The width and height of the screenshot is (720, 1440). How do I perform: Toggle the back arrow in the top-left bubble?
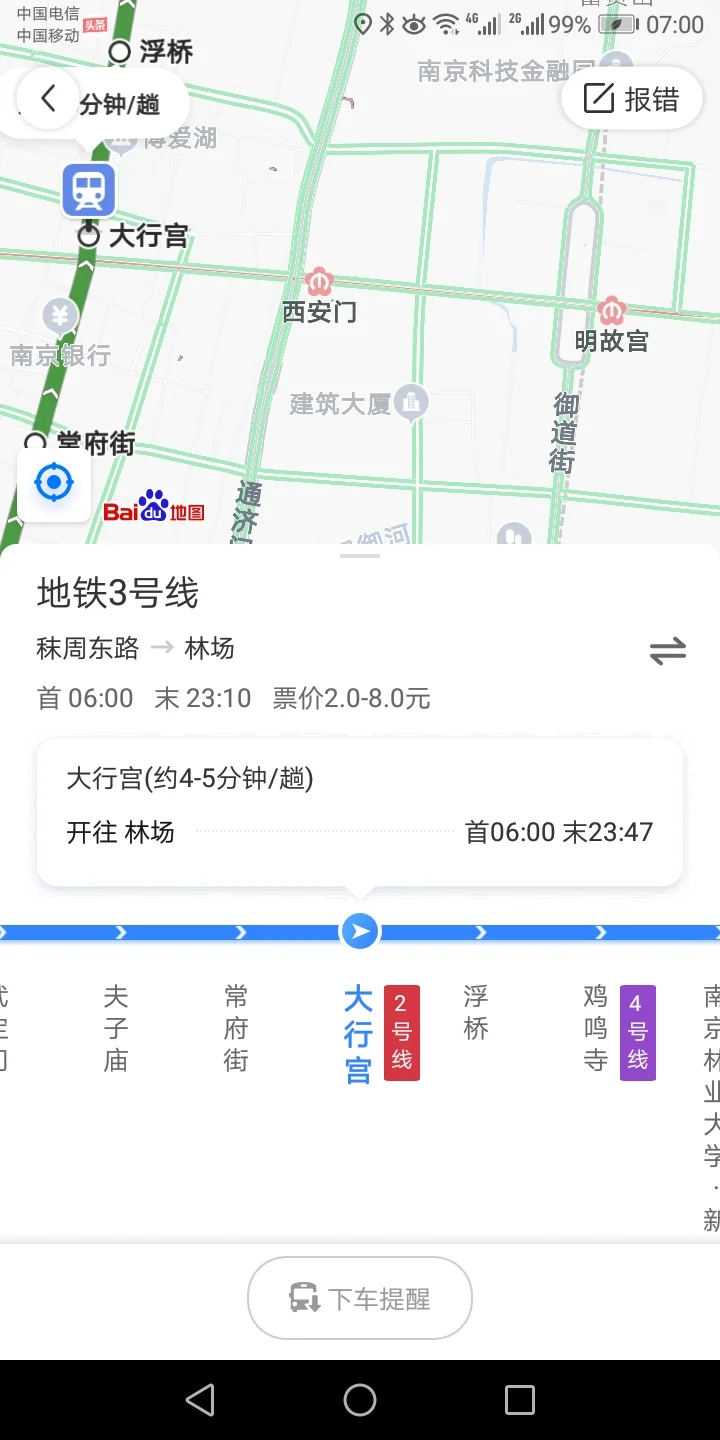pos(46,98)
